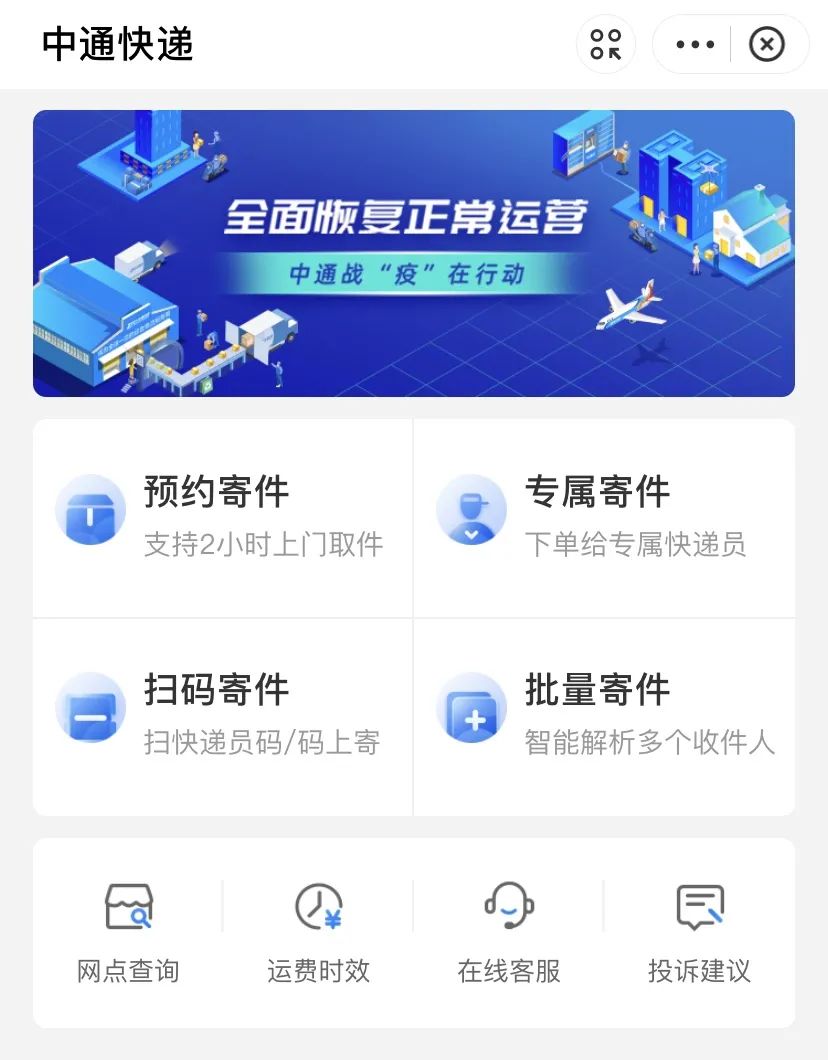Tap 运费时效 shortcut label
Screen dimensions: 828x1060
coord(318,970)
